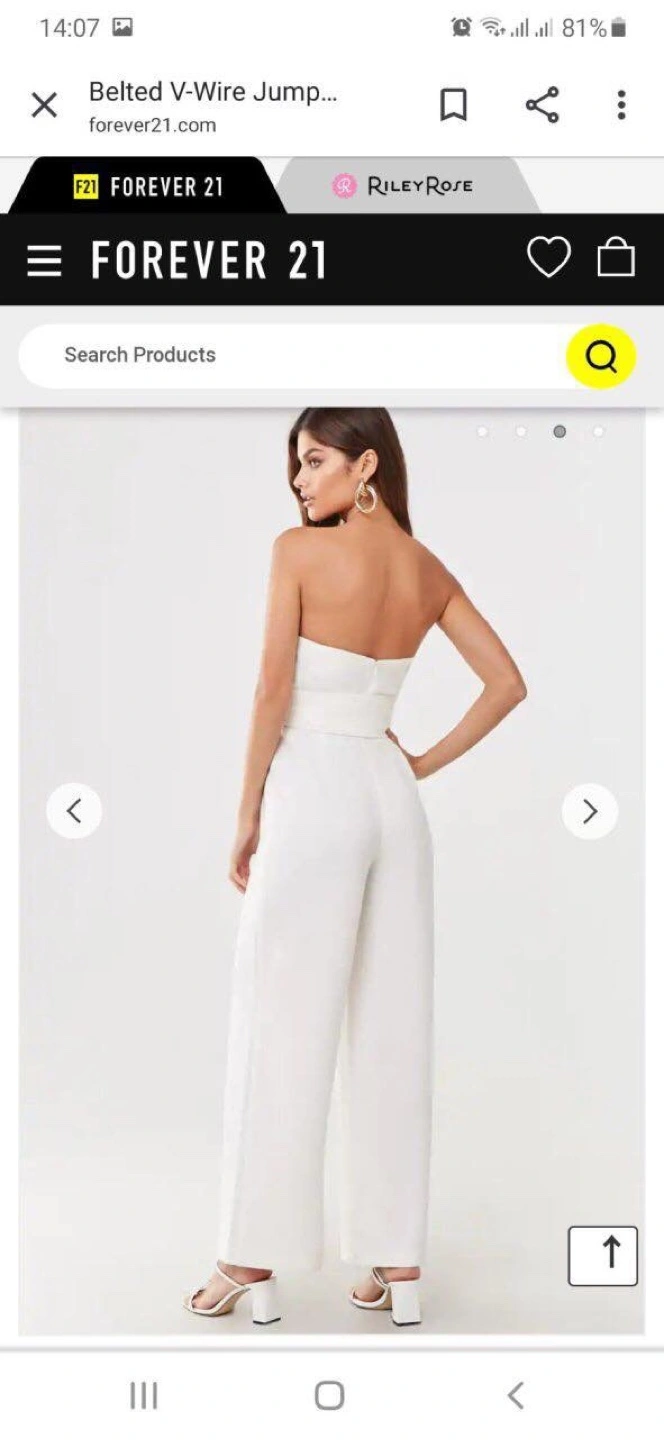
Task: Show the previous product photo
Action: (x=74, y=811)
